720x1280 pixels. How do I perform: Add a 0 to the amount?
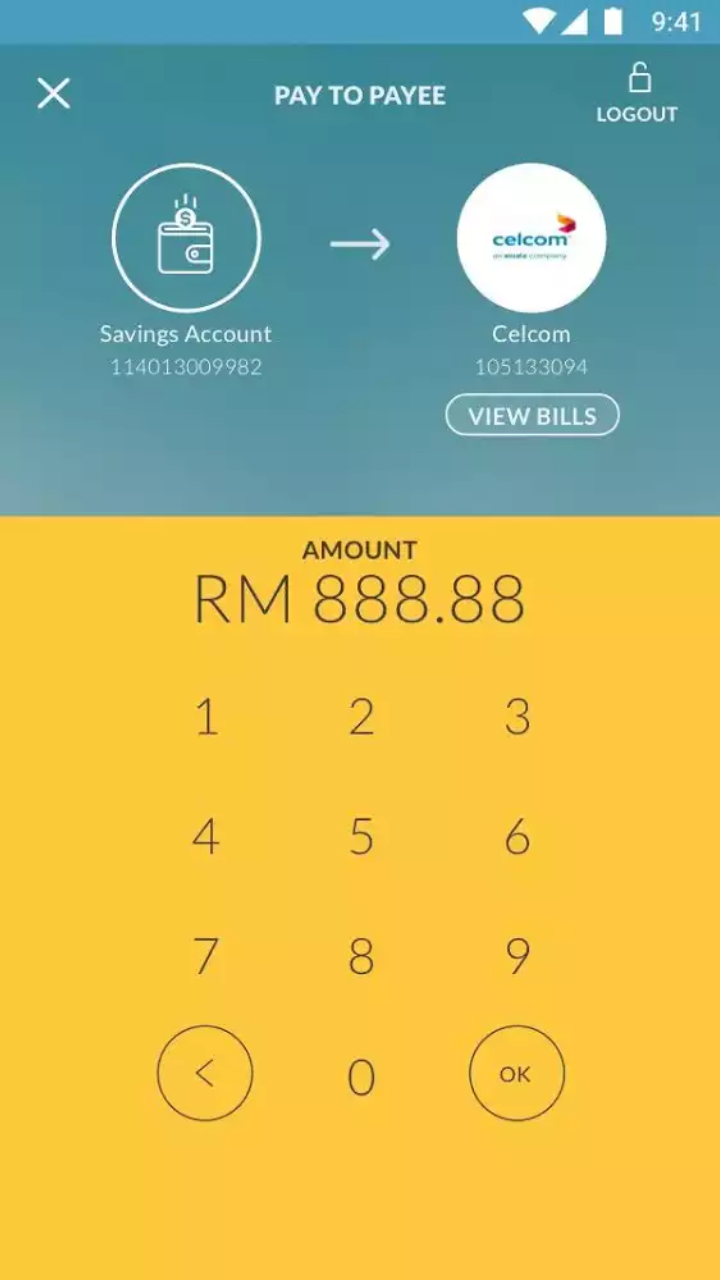point(361,1077)
